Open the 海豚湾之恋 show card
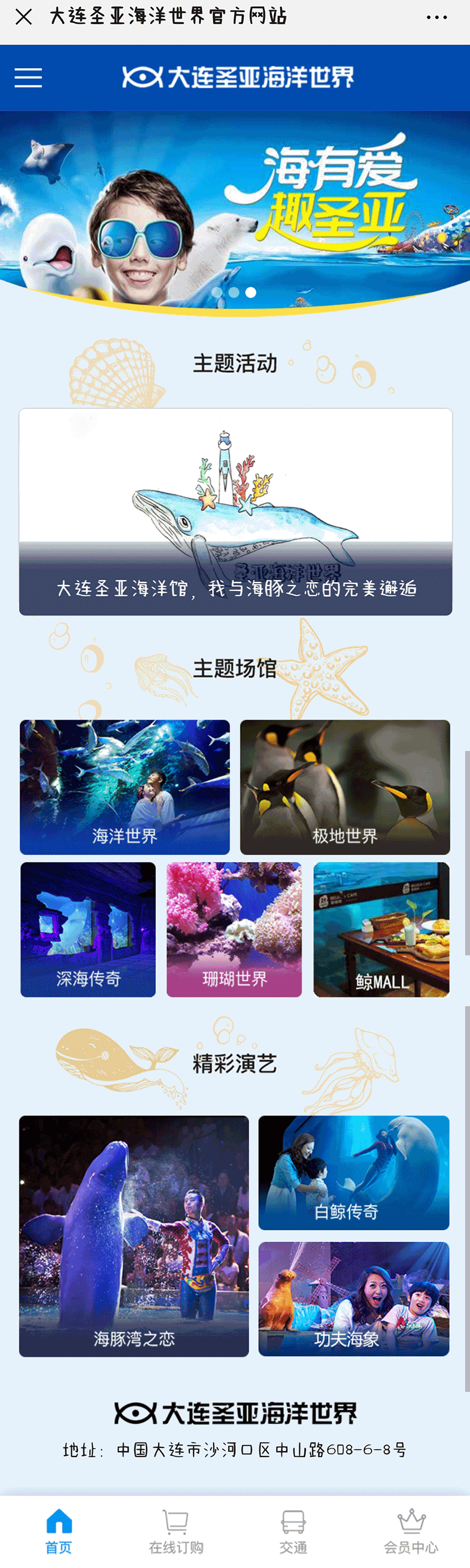Screen dimensions: 470x1568 134,1236
